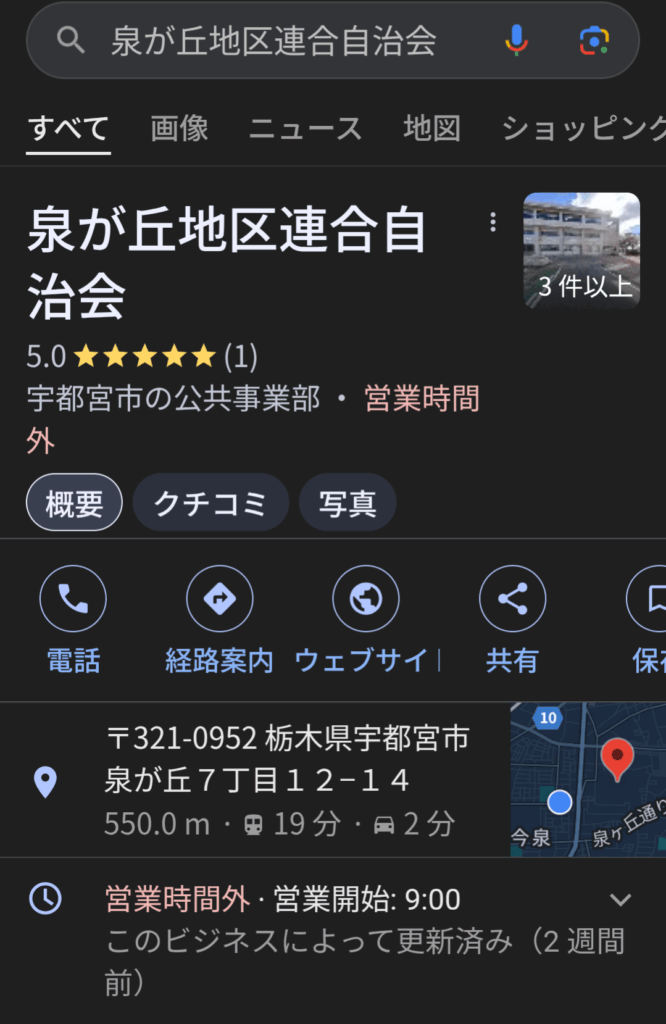Open Google Lens camera search

click(x=593, y=41)
